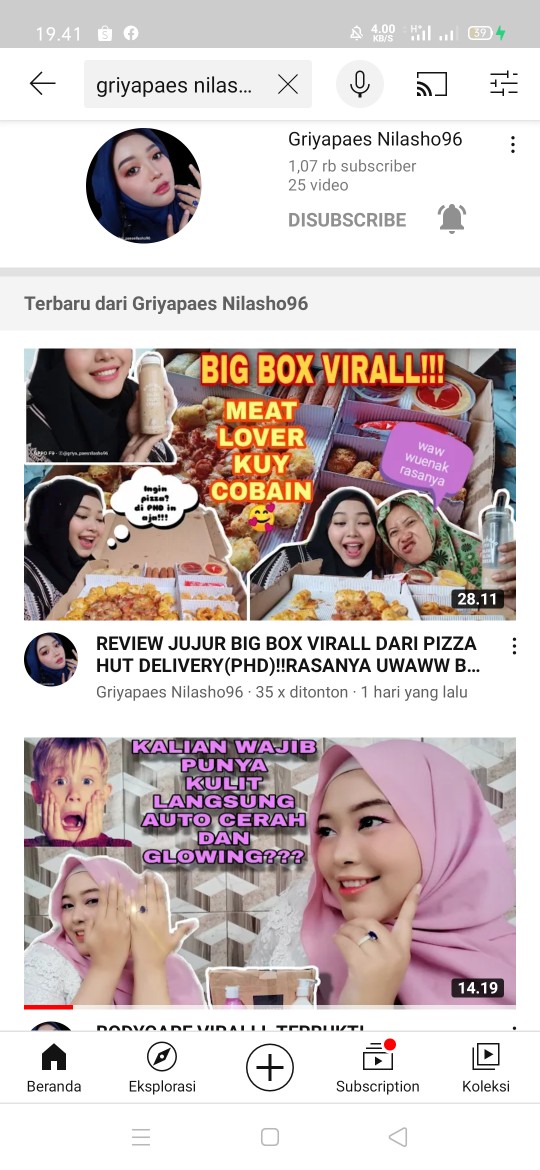
Task: Open the cast to device option
Action: click(432, 84)
